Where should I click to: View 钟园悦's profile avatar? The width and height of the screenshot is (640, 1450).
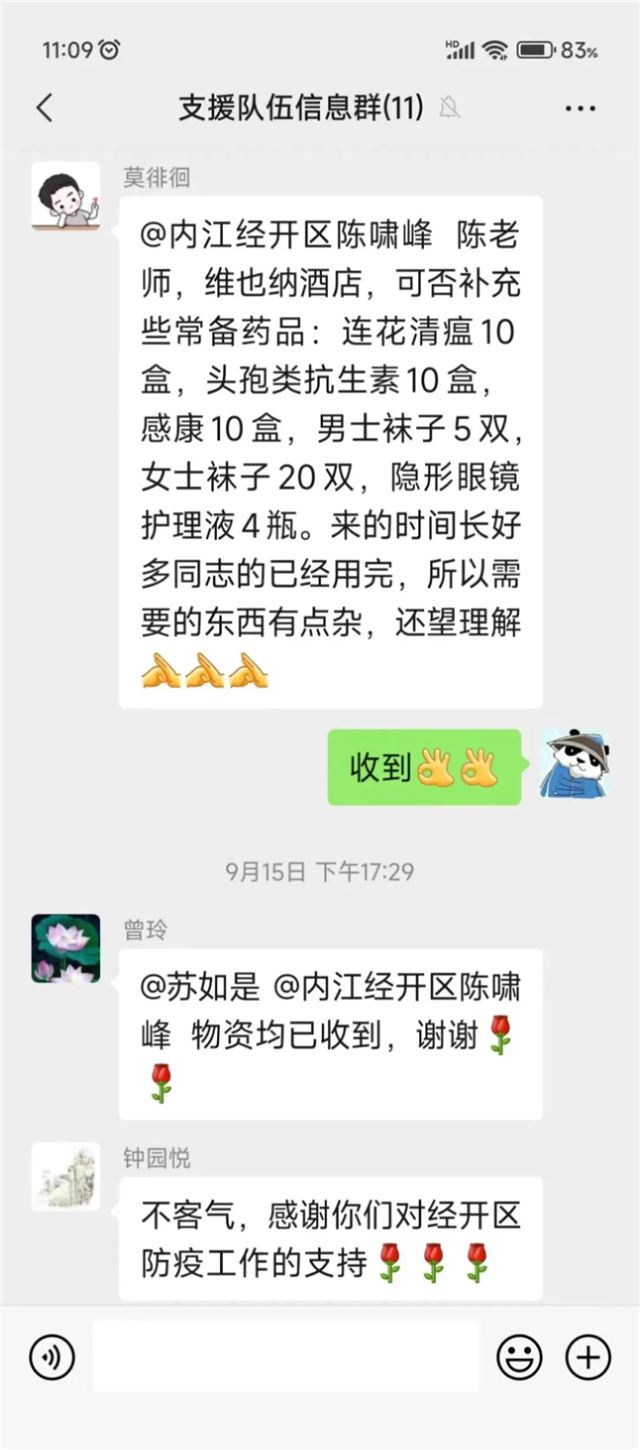click(66, 1176)
